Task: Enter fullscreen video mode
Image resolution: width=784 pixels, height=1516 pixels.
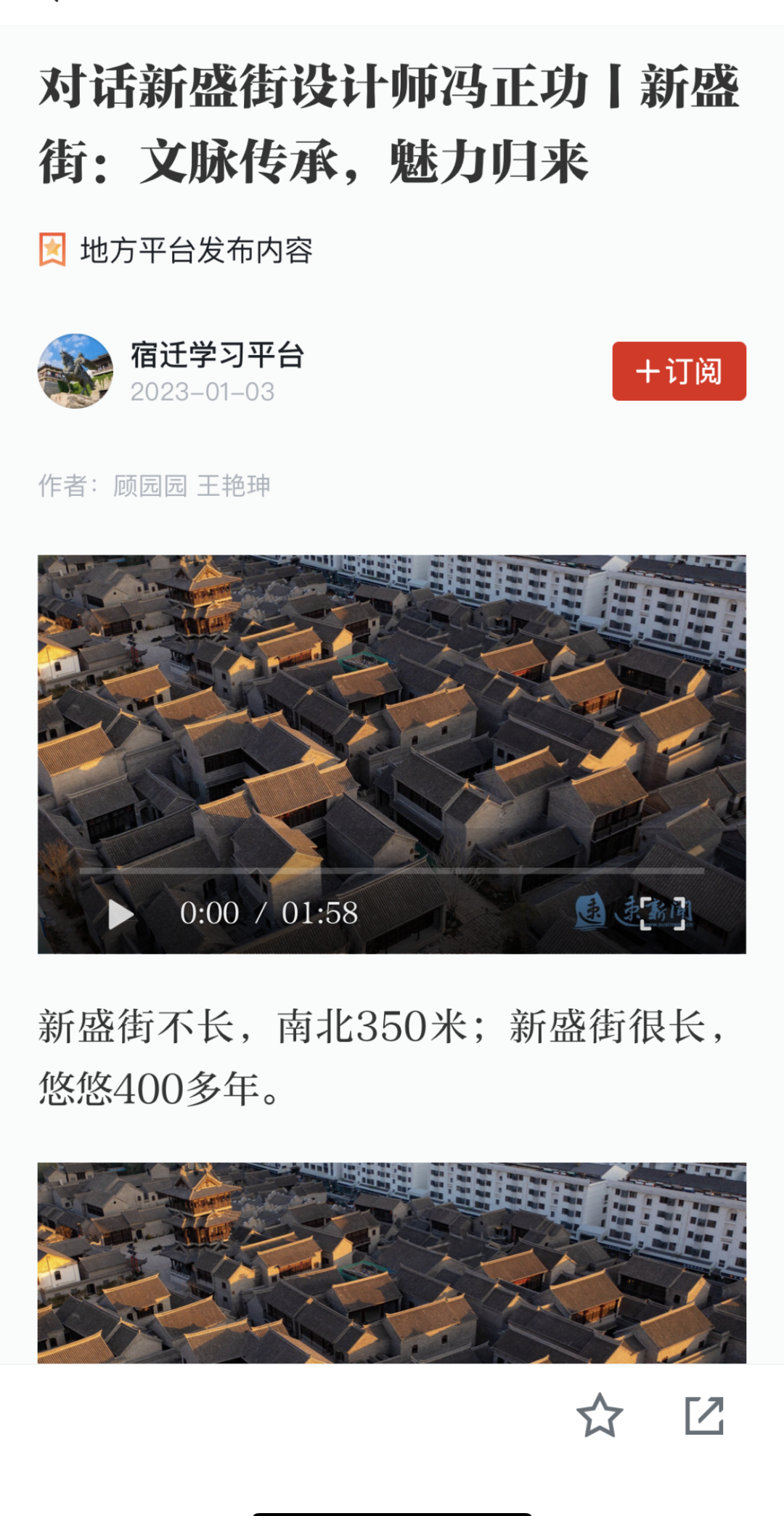Action: (662, 914)
